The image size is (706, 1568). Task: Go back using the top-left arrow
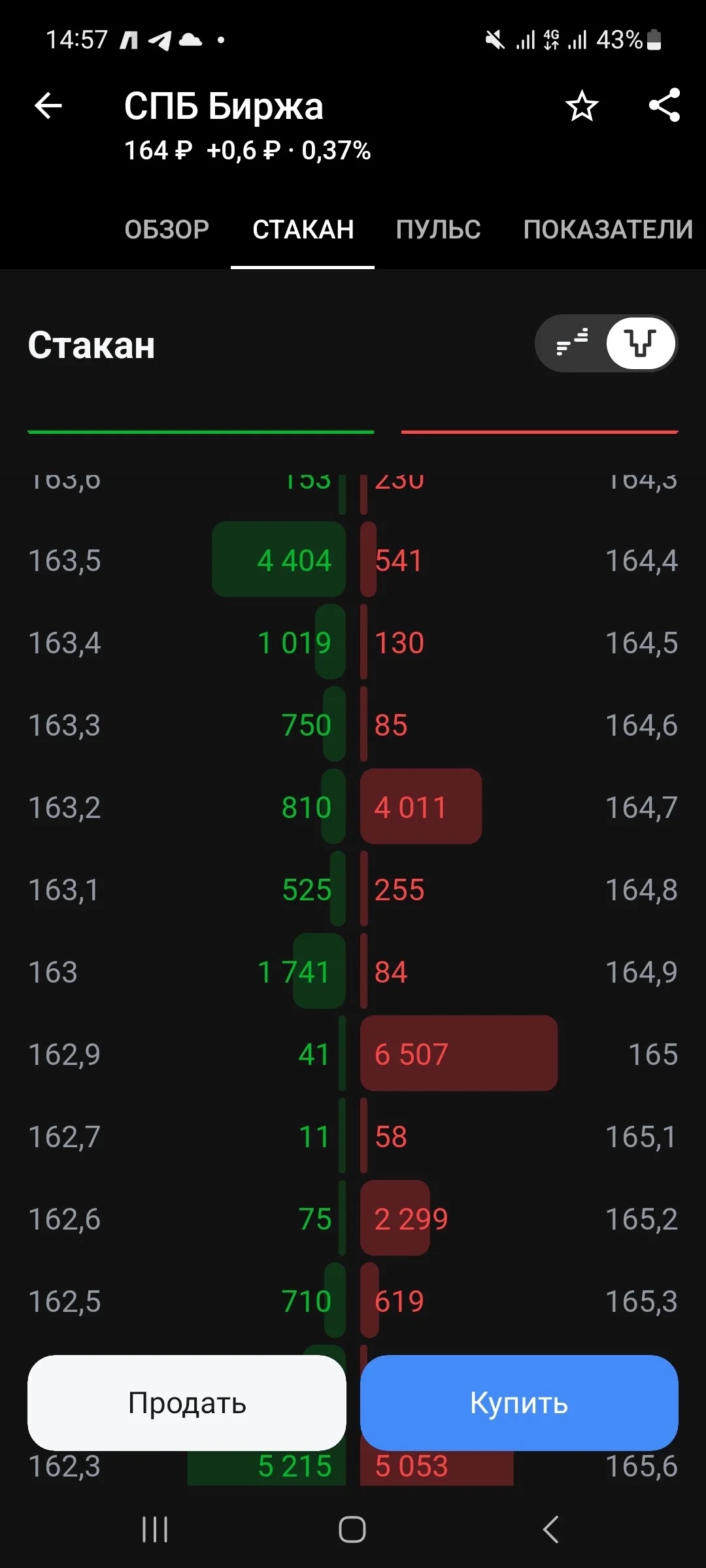pyautogui.click(x=48, y=106)
